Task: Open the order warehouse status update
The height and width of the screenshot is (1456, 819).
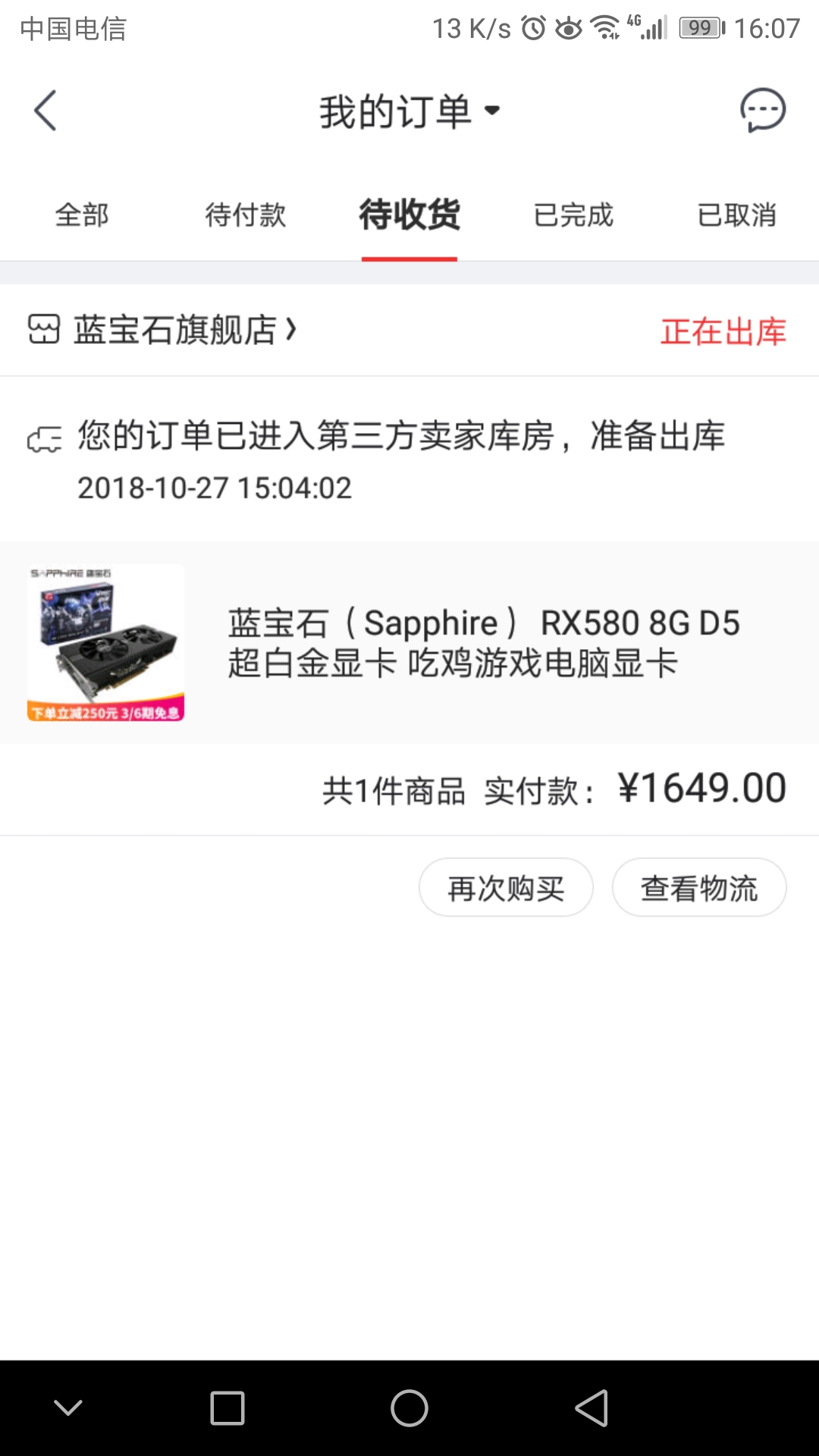Action: point(409,459)
